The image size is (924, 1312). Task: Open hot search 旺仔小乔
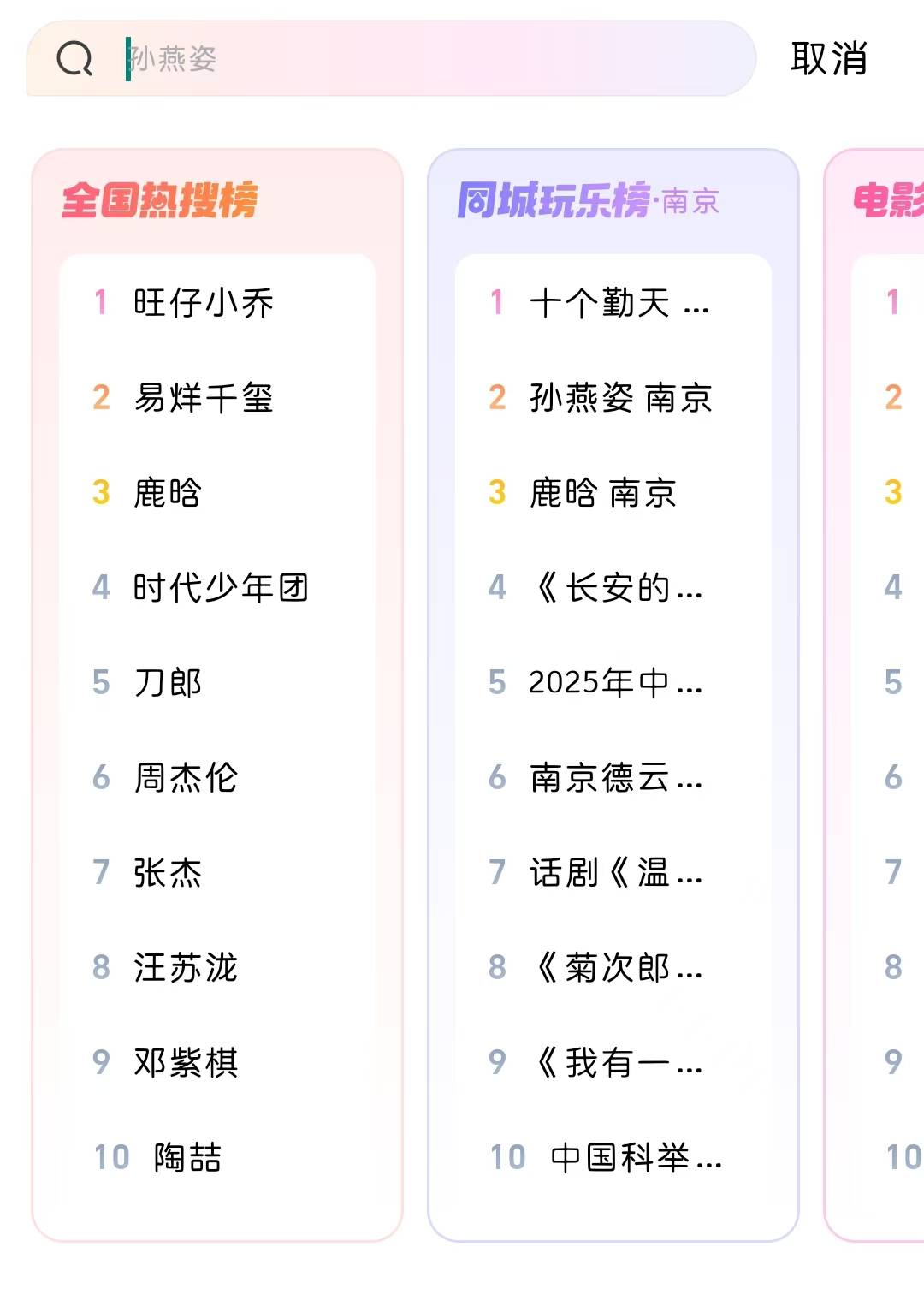tap(204, 302)
